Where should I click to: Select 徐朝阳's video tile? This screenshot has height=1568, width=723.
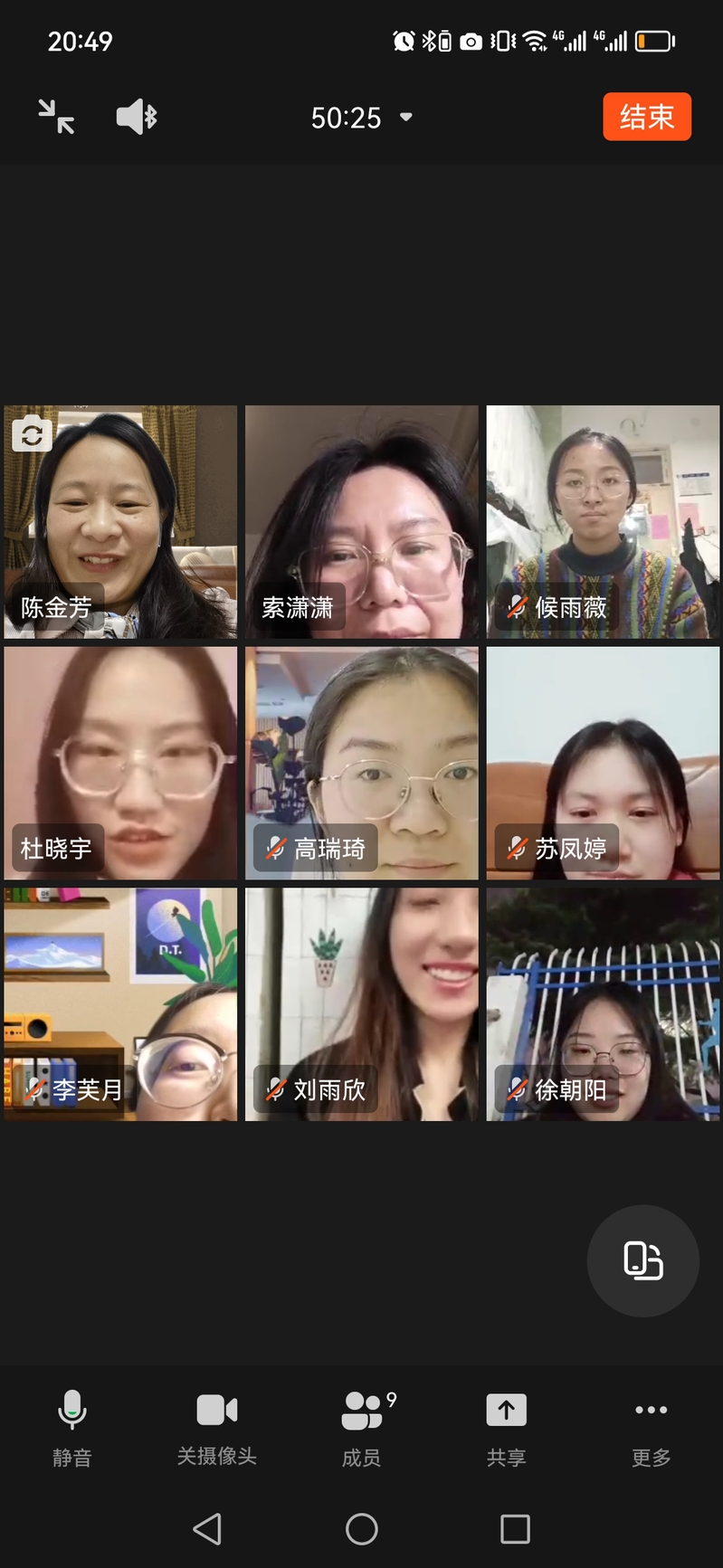pos(603,1003)
